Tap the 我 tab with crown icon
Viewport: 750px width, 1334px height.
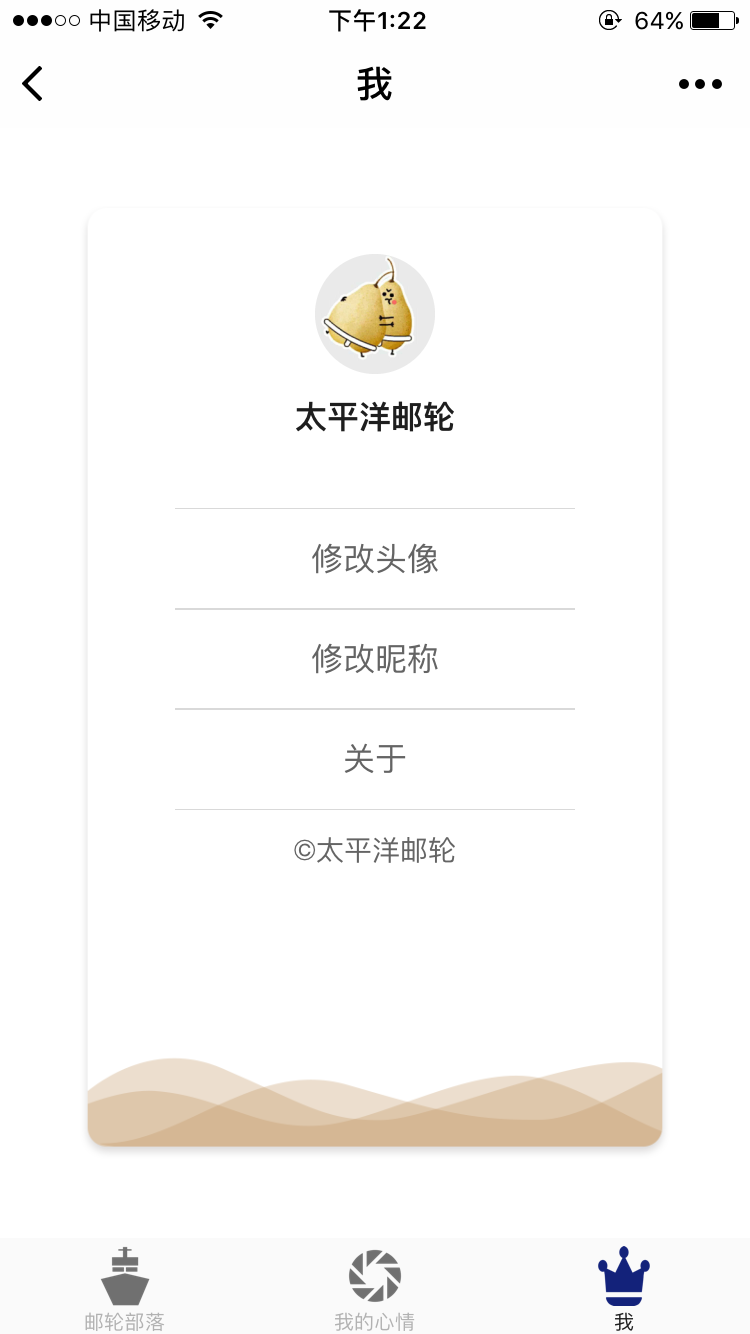624,1288
